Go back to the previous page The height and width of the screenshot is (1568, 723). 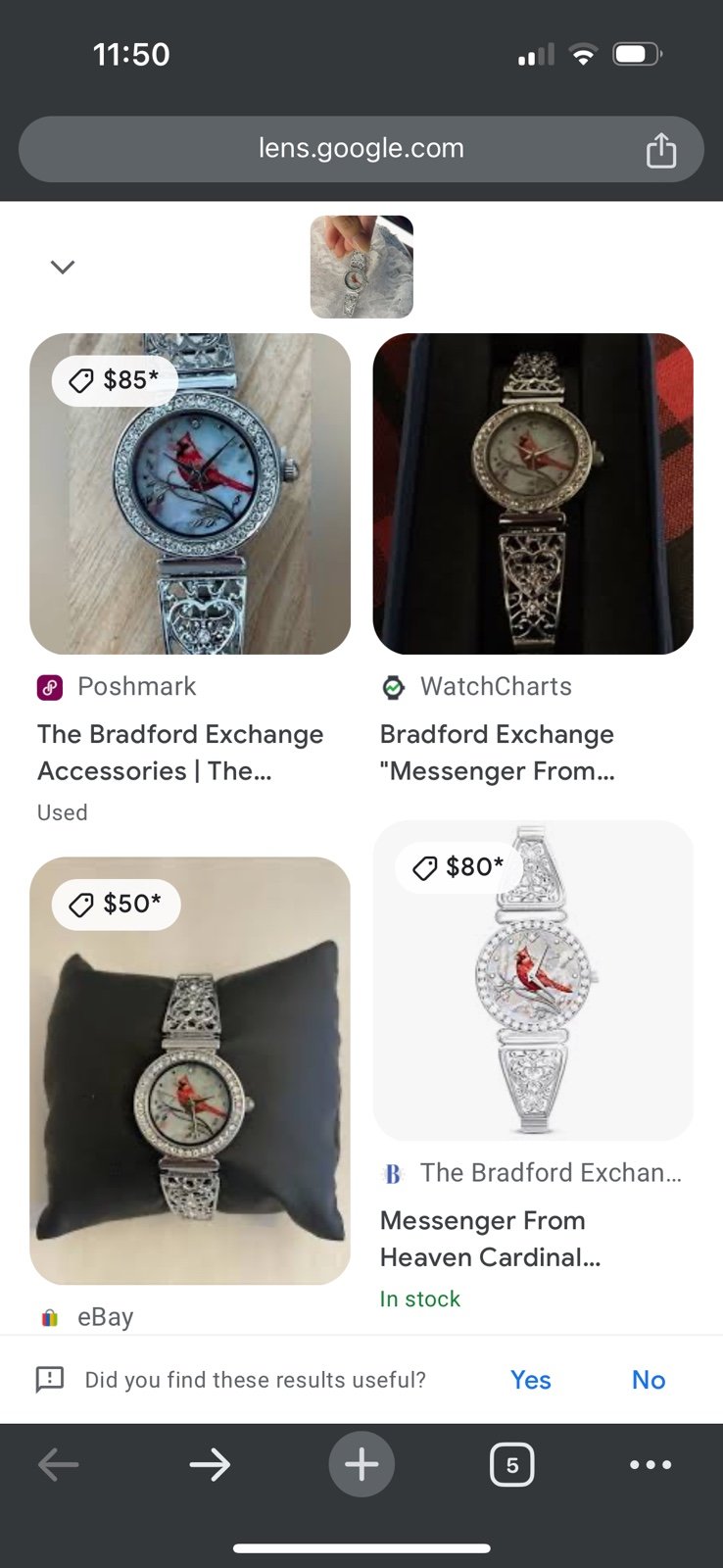tap(59, 1465)
